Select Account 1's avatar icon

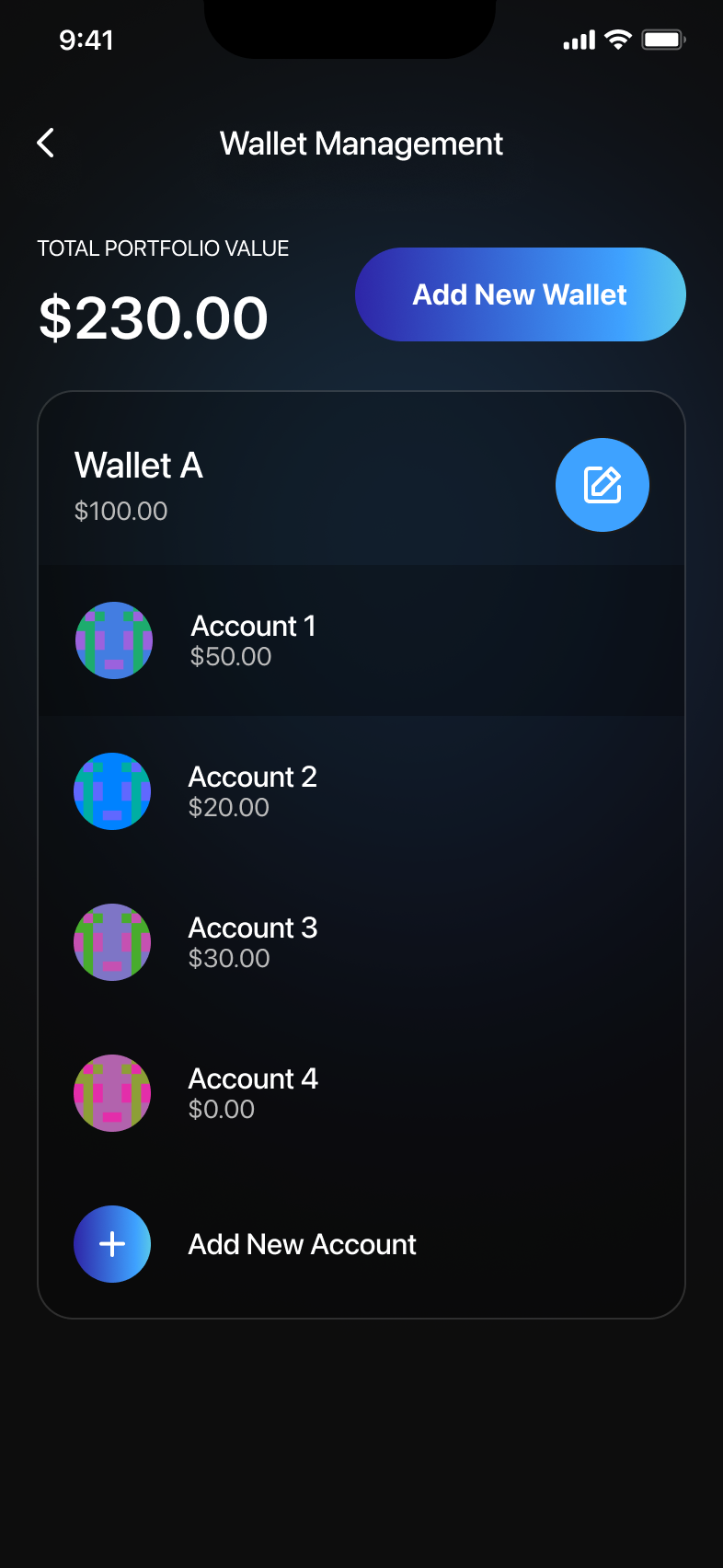tap(113, 640)
